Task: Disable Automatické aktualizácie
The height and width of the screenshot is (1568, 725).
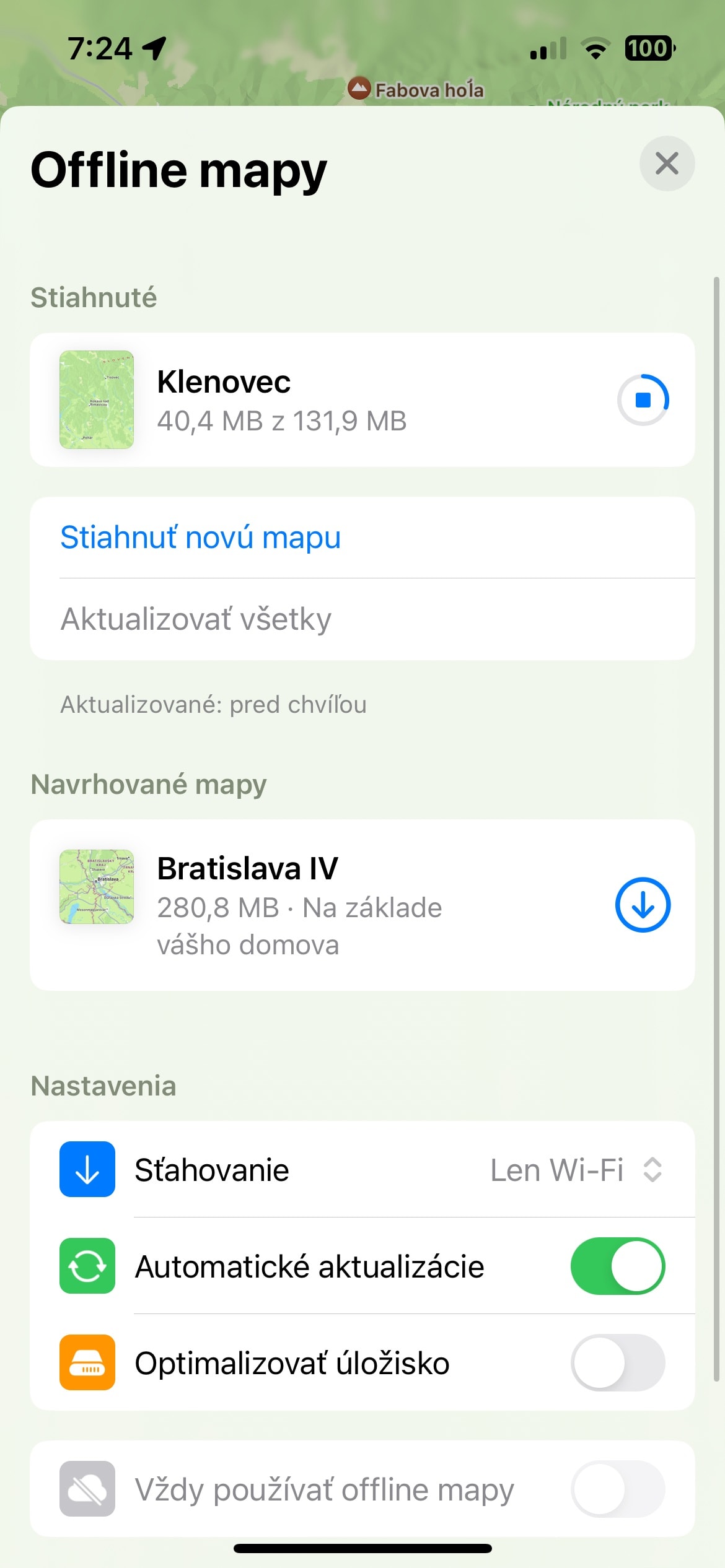Action: click(x=617, y=1266)
